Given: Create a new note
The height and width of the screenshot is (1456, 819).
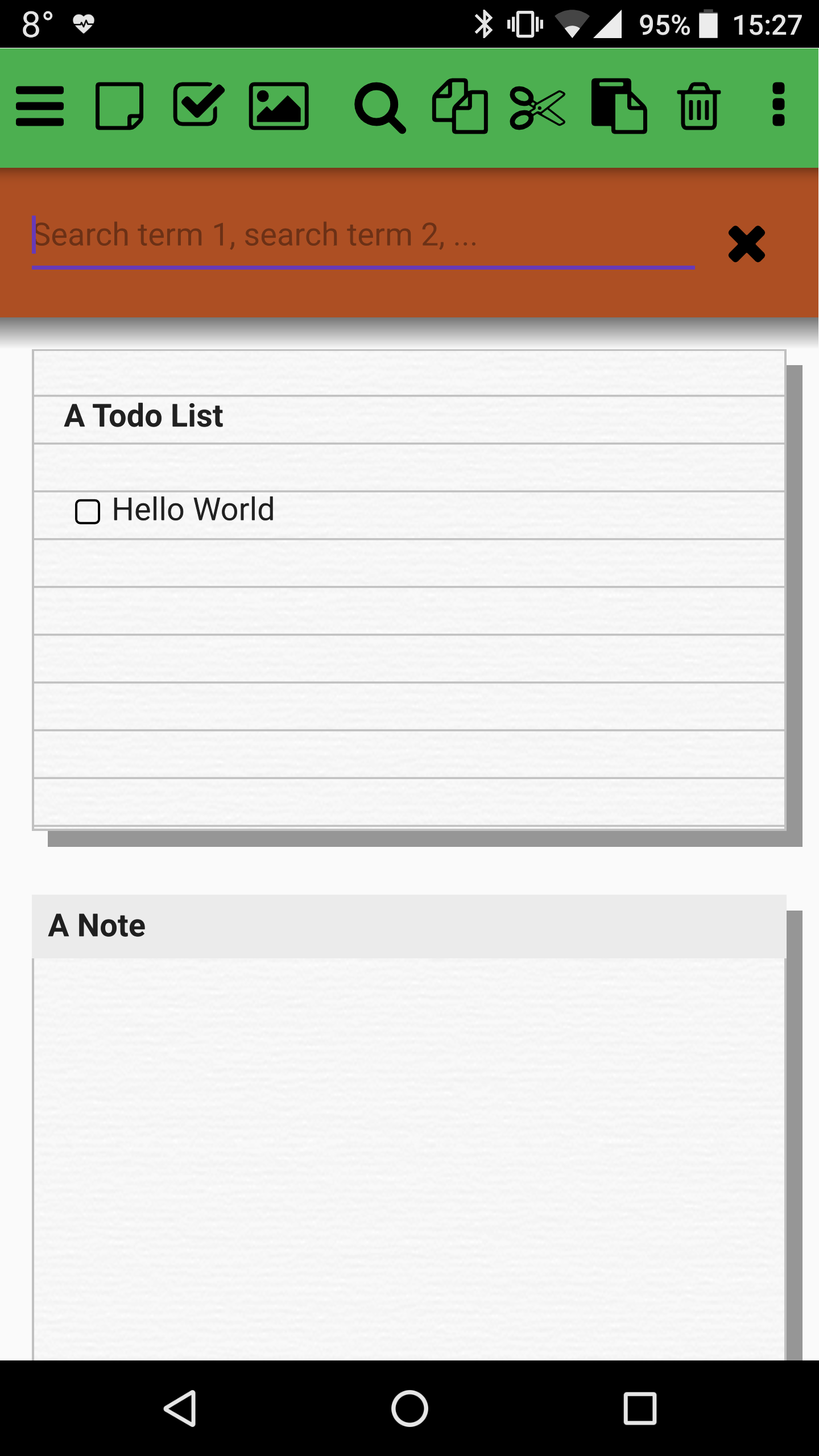Looking at the screenshot, I should [119, 106].
